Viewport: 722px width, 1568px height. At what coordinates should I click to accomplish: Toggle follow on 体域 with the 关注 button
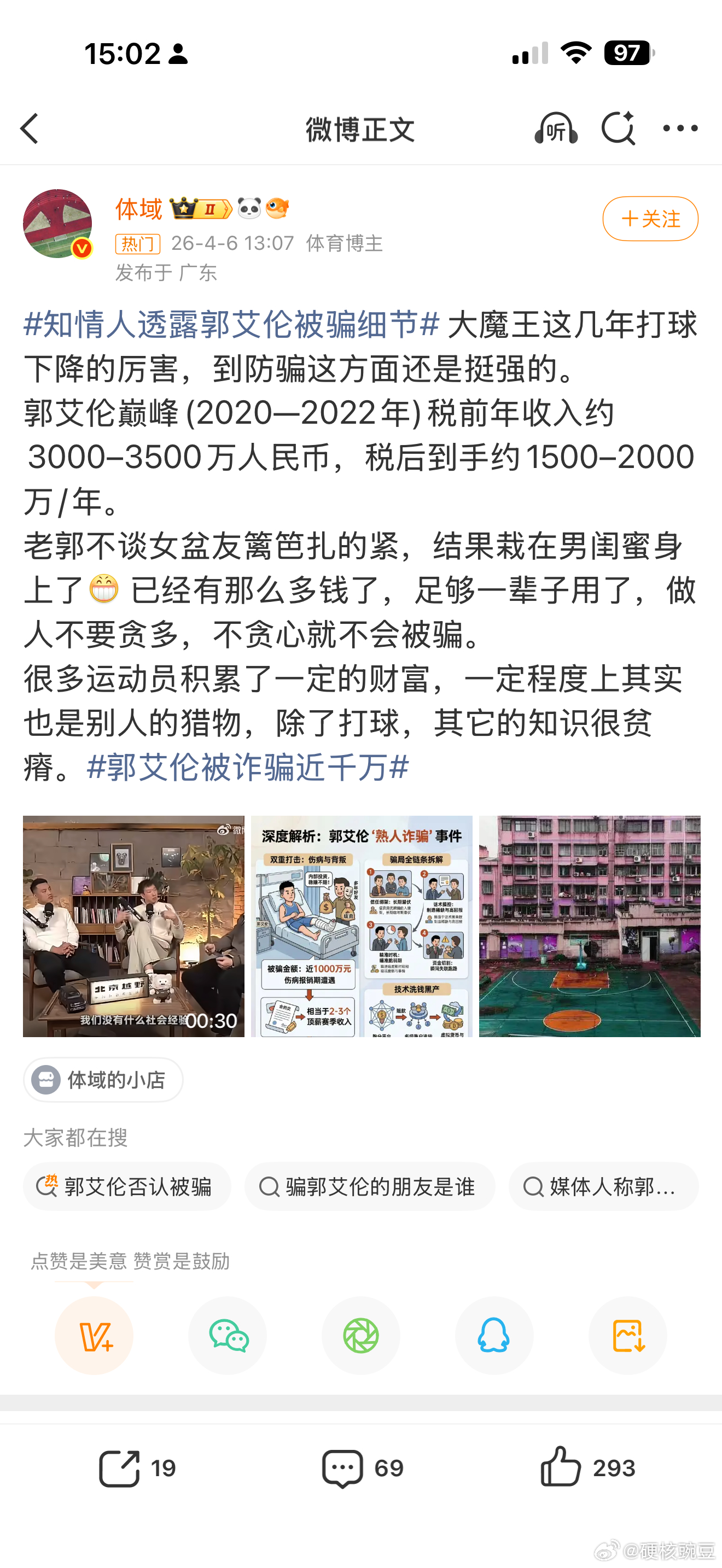coord(650,219)
